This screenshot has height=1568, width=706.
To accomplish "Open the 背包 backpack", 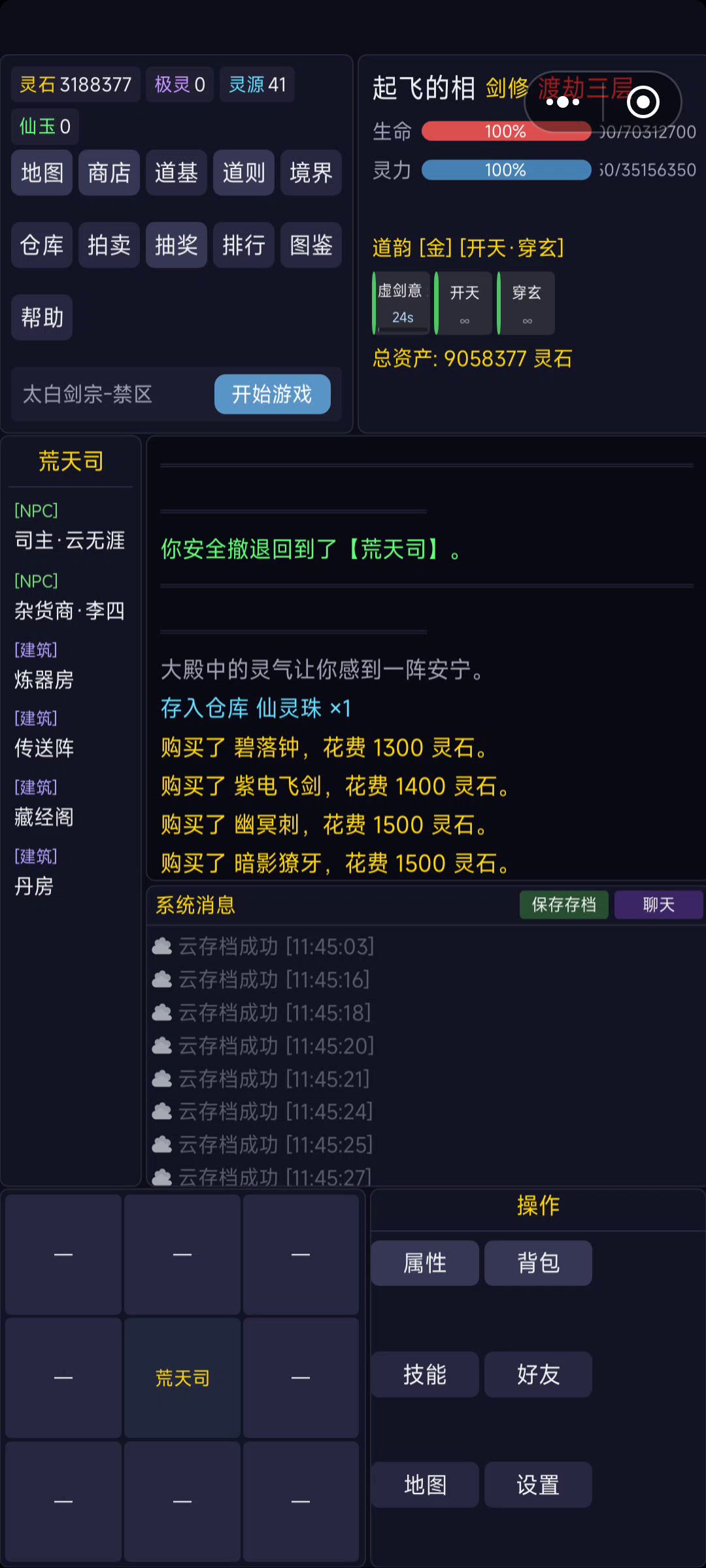I will 538,1264.
